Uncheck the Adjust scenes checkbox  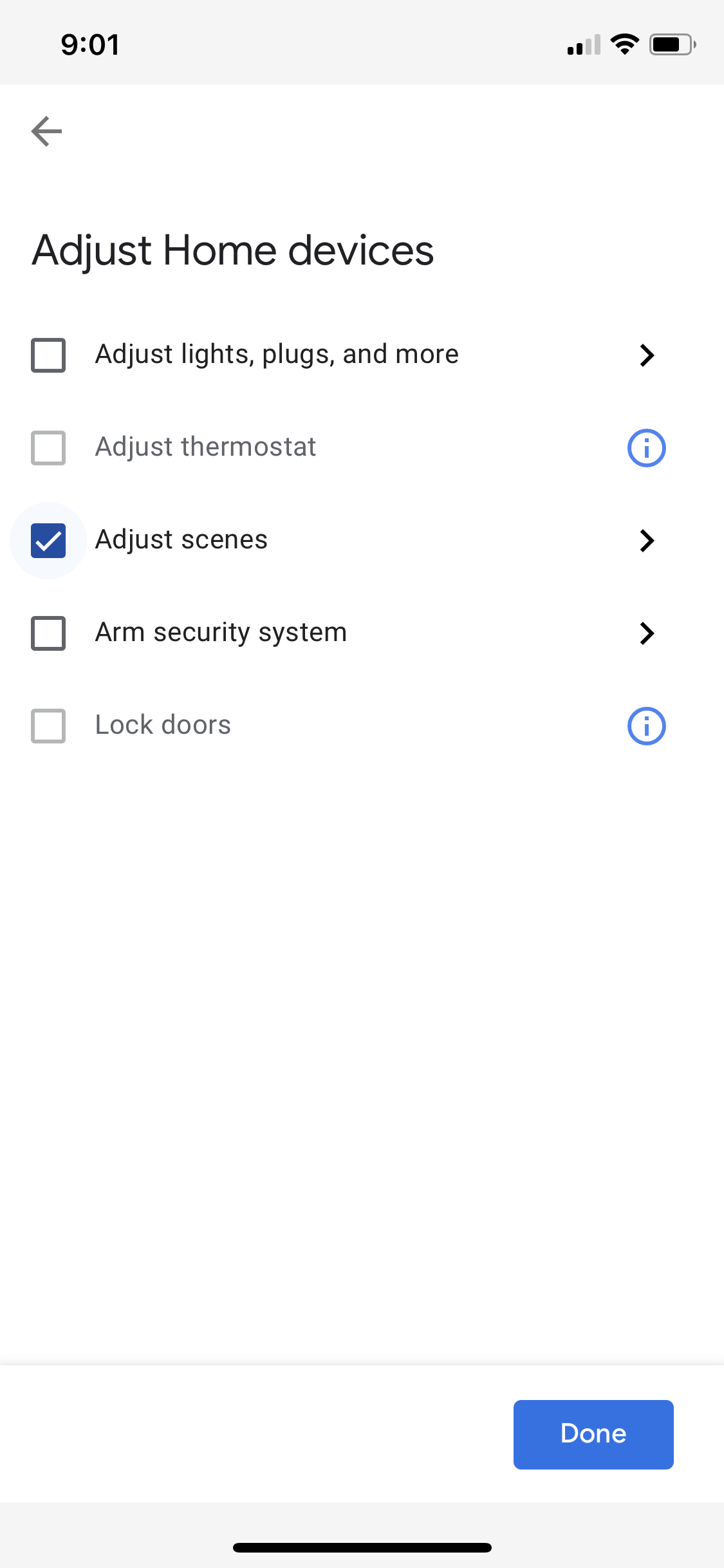click(x=48, y=541)
